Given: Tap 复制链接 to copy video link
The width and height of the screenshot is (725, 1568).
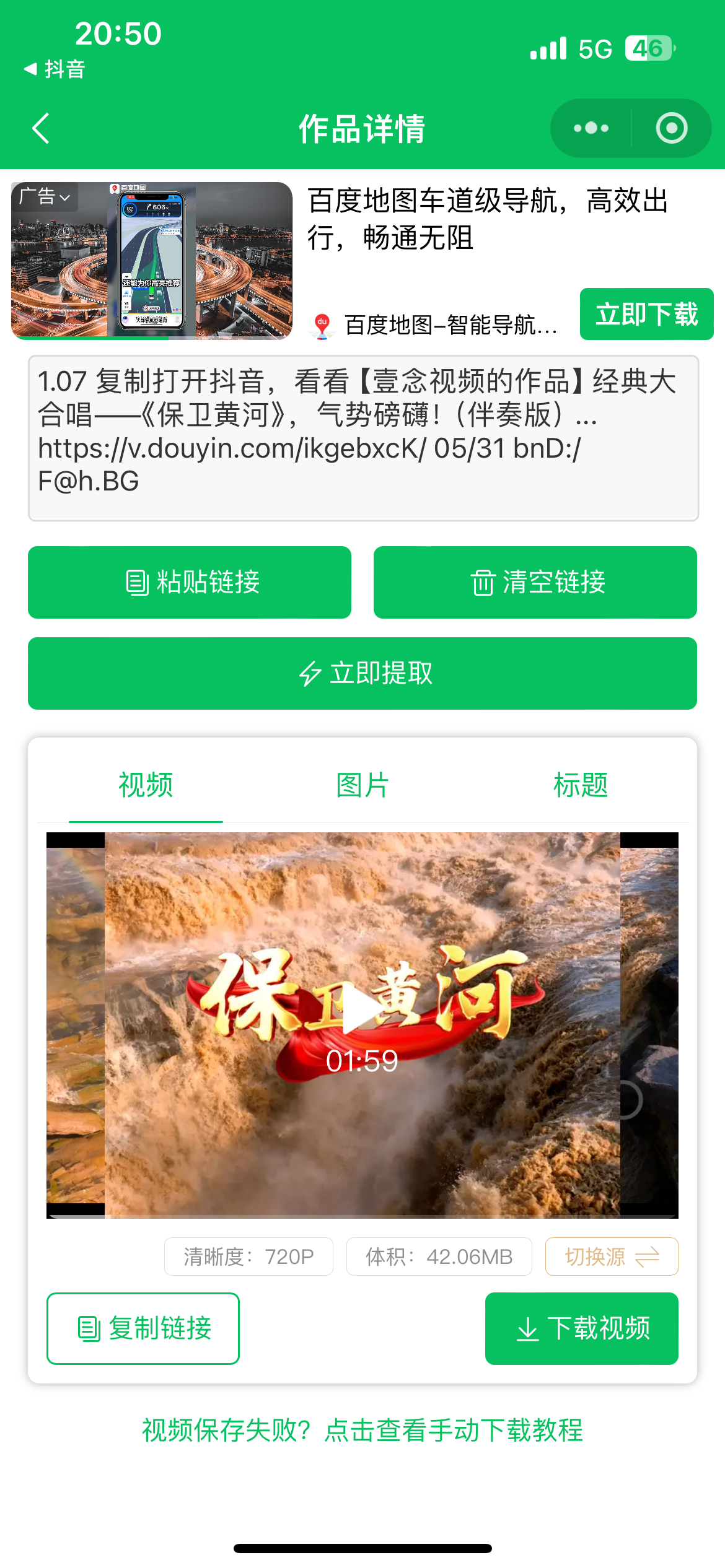Looking at the screenshot, I should tap(143, 1328).
